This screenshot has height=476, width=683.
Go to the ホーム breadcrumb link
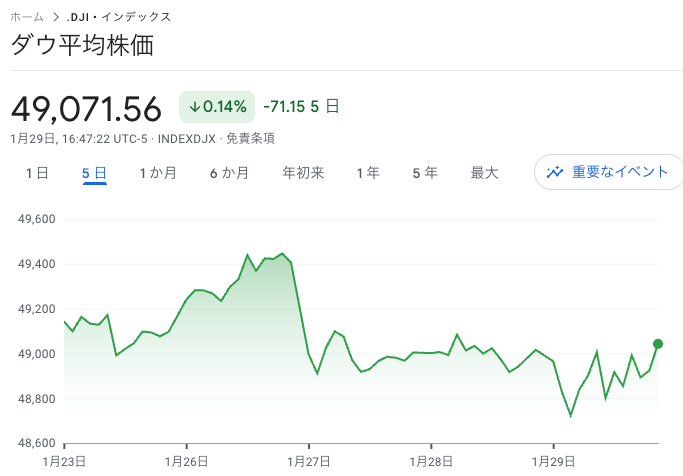click(x=27, y=17)
